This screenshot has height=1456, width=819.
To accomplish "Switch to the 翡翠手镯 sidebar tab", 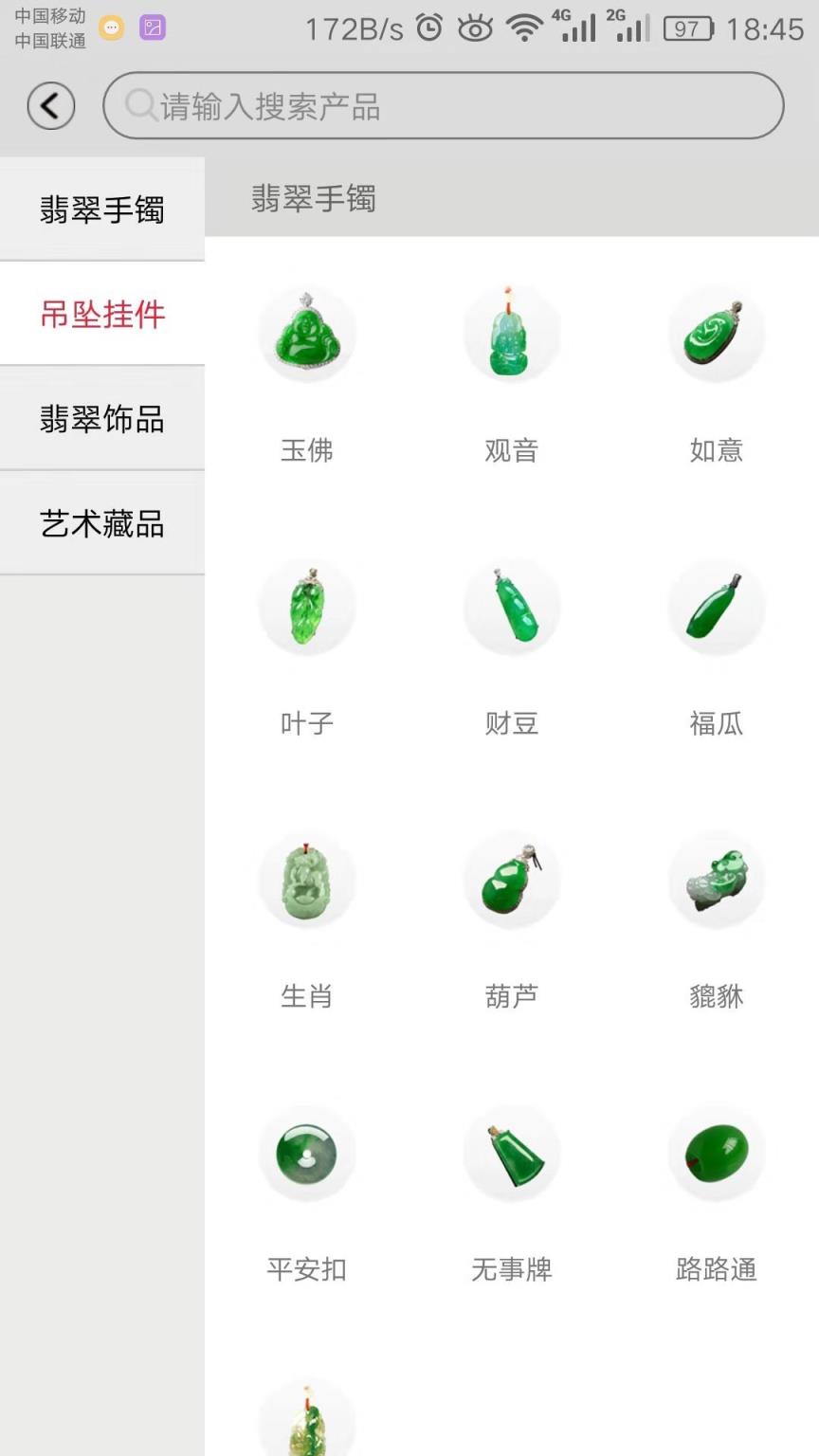I will click(101, 210).
